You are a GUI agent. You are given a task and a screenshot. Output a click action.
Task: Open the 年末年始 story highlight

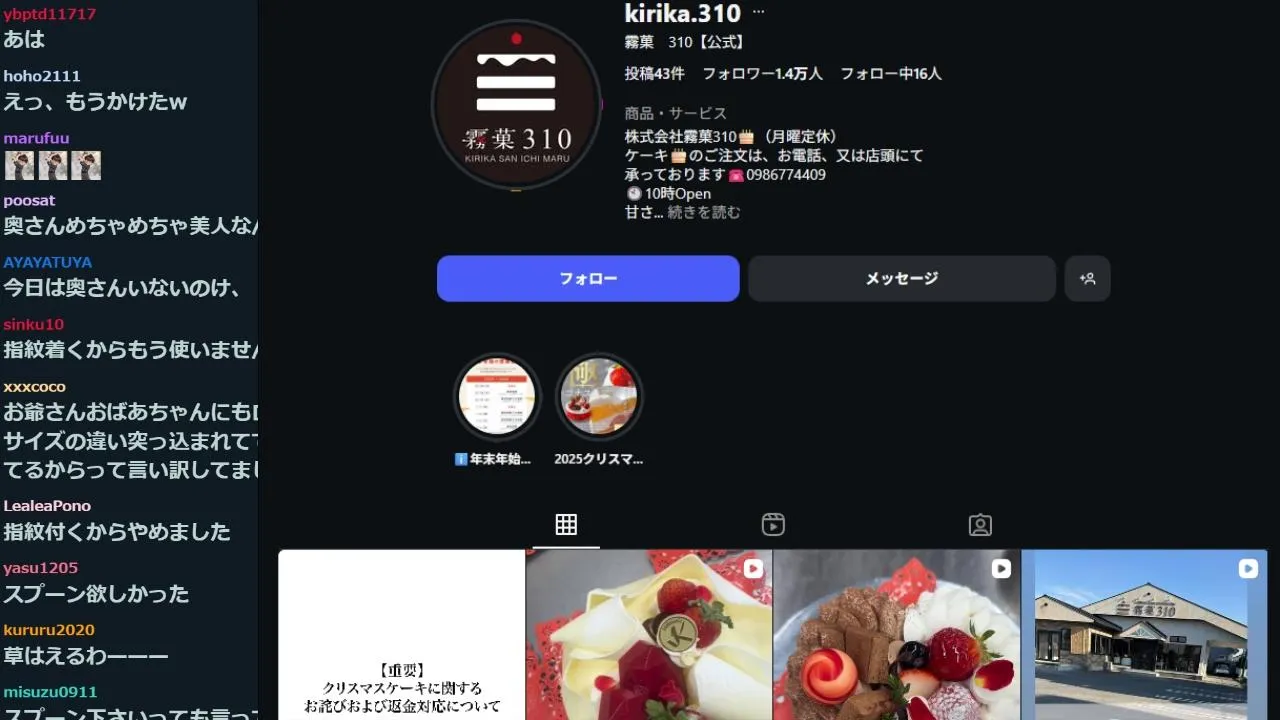(x=497, y=397)
